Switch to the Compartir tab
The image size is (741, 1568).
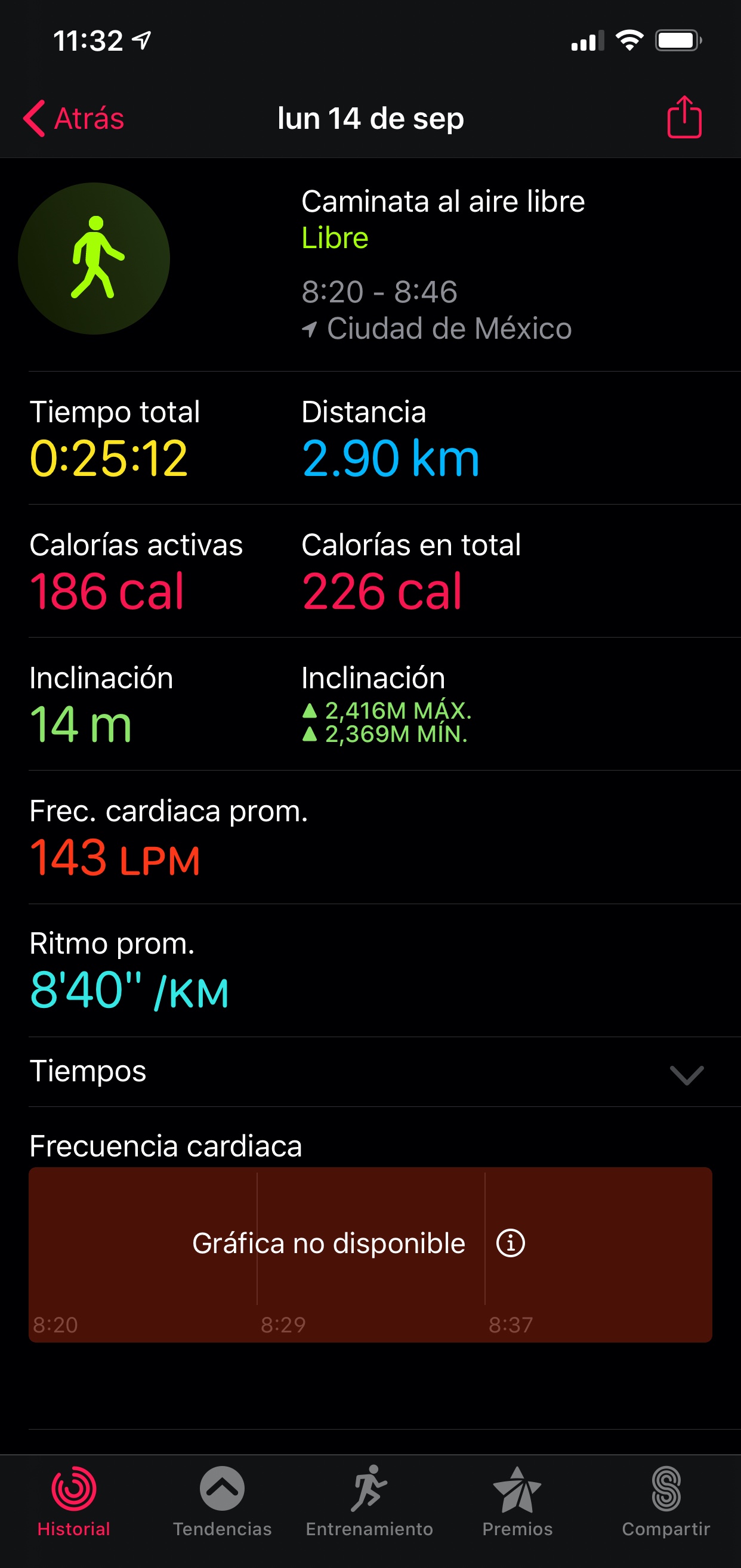coord(665,1501)
